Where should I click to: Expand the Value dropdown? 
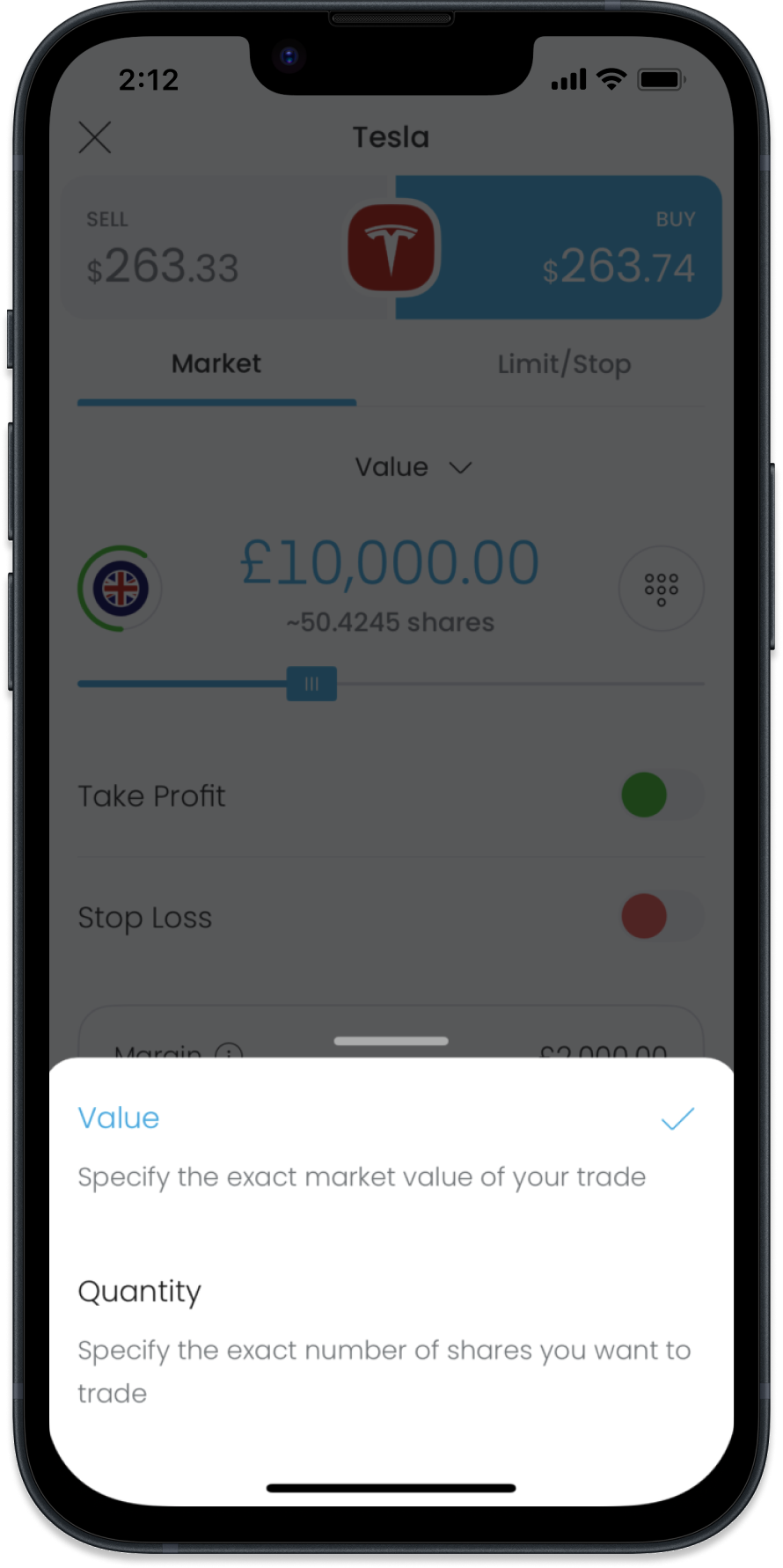point(413,467)
